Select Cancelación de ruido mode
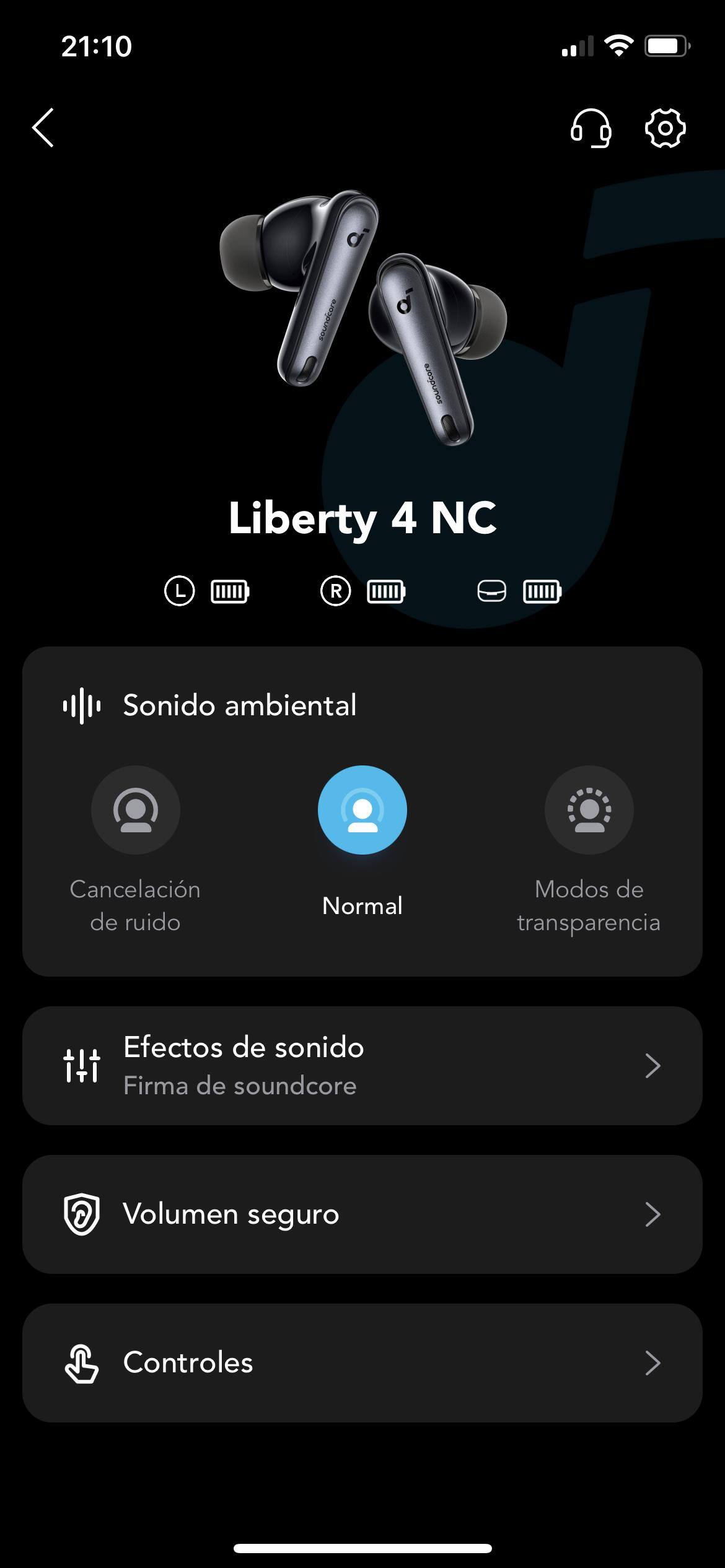This screenshot has height=1568, width=725. (136, 811)
